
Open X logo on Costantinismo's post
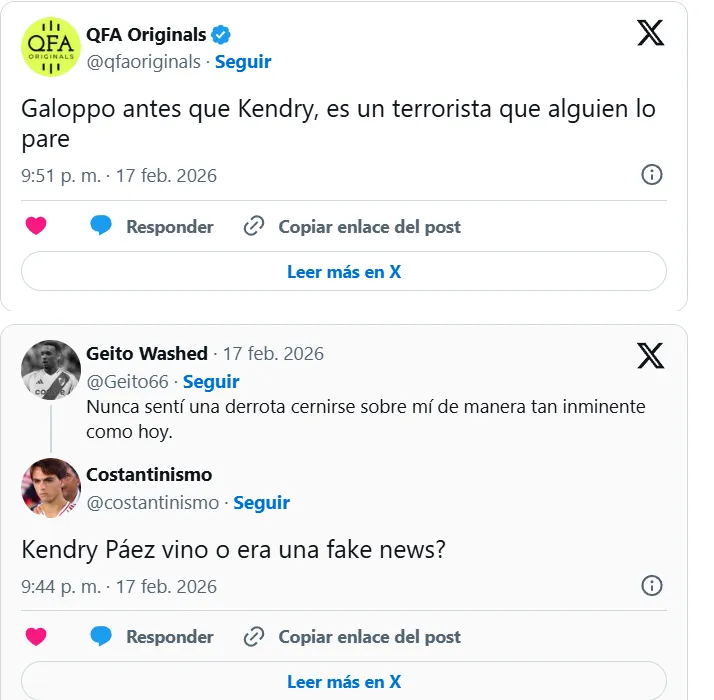[650, 355]
